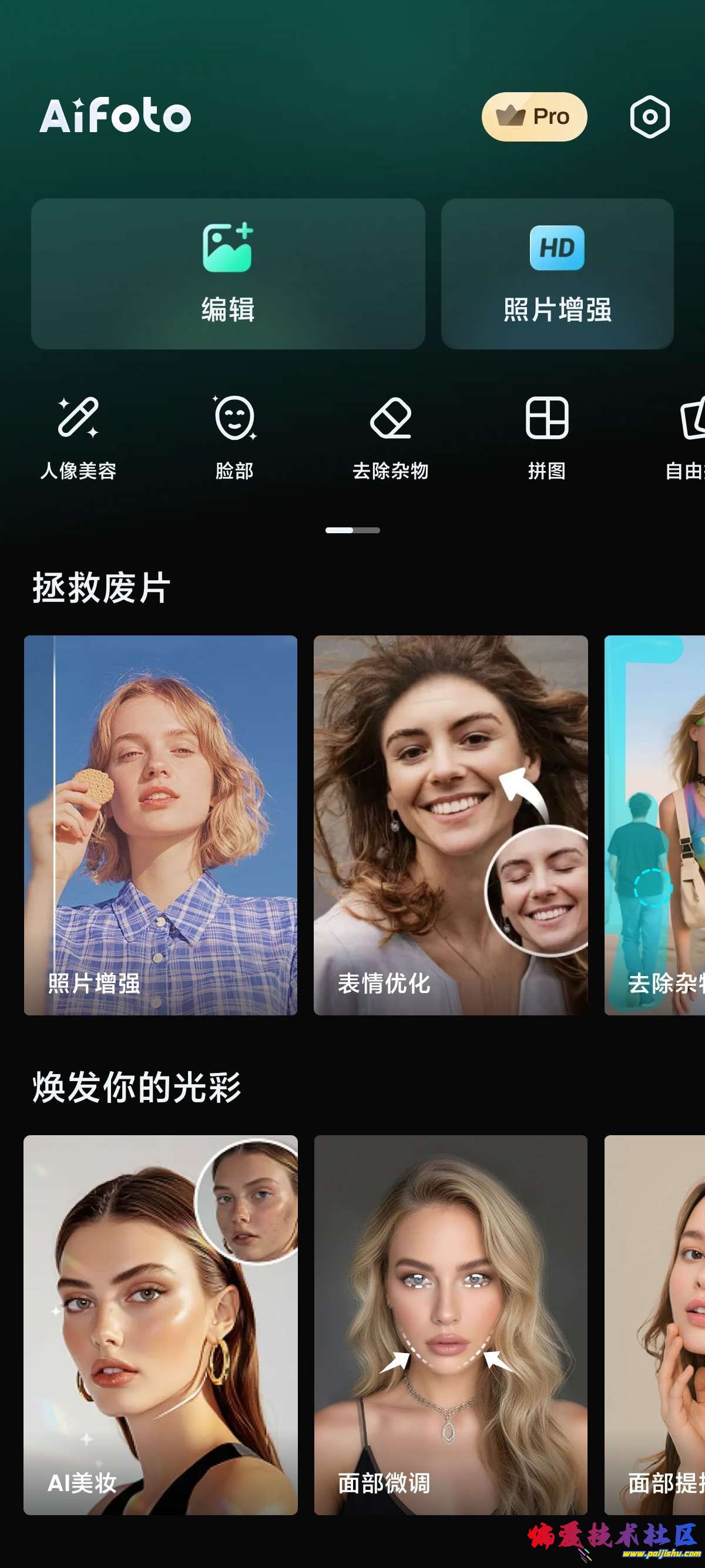The image size is (705, 1568).
Task: Open the 面部微调 card
Action: [x=451, y=1324]
